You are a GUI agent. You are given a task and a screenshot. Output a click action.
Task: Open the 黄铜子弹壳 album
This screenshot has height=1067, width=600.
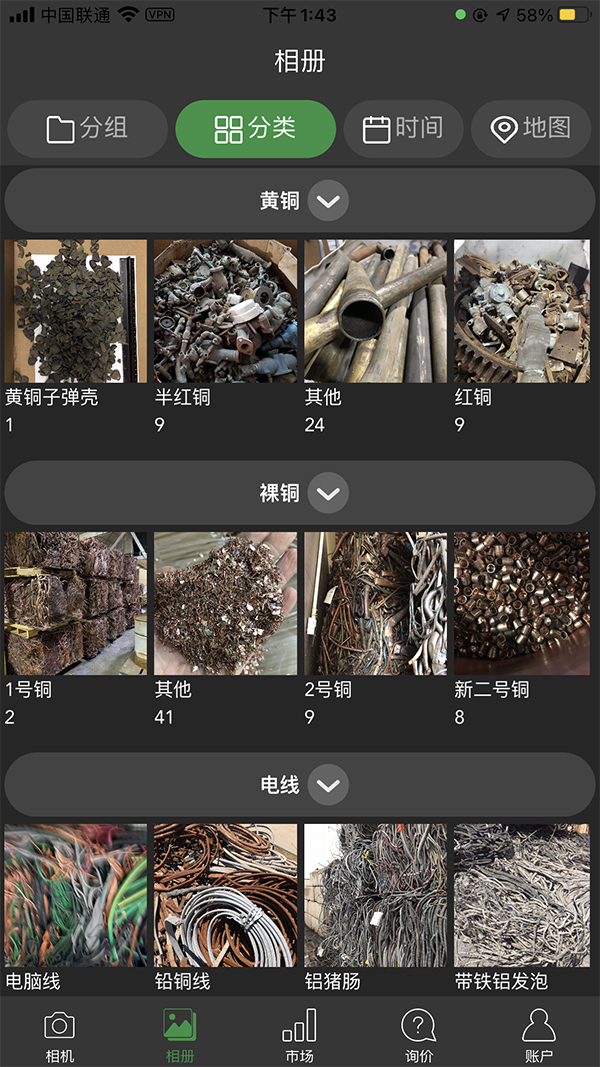76,311
